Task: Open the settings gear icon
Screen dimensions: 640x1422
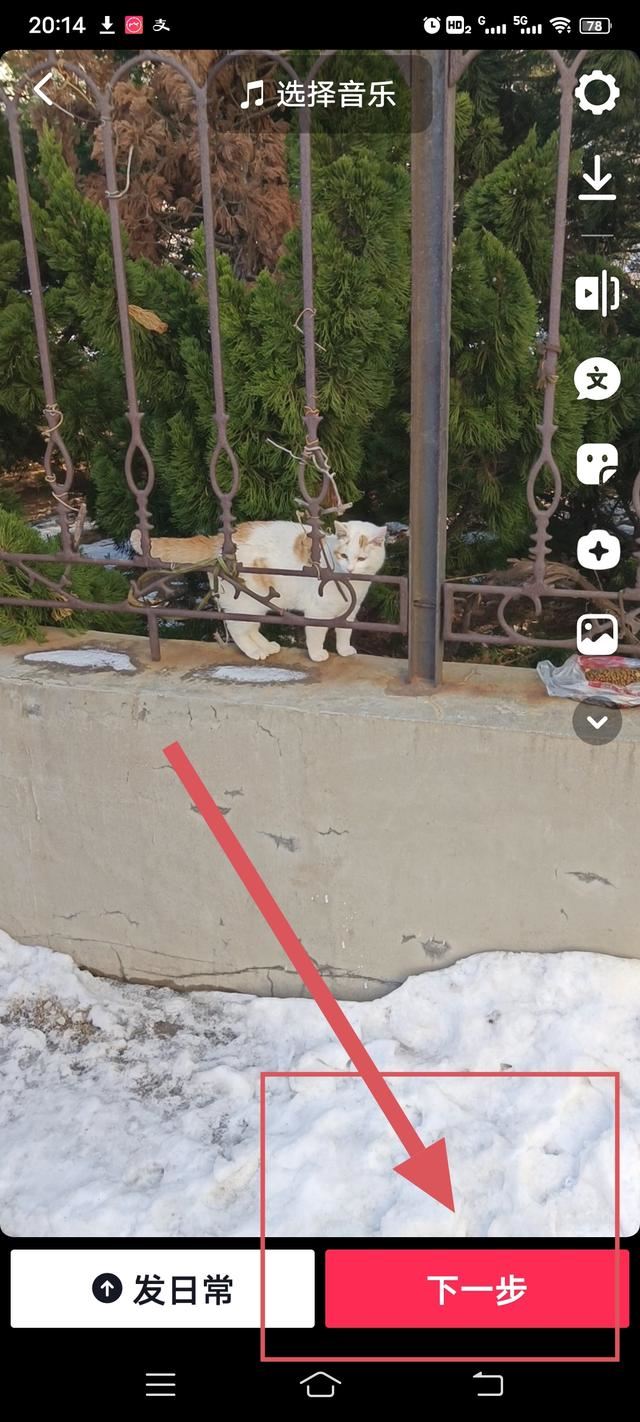Action: pyautogui.click(x=597, y=95)
